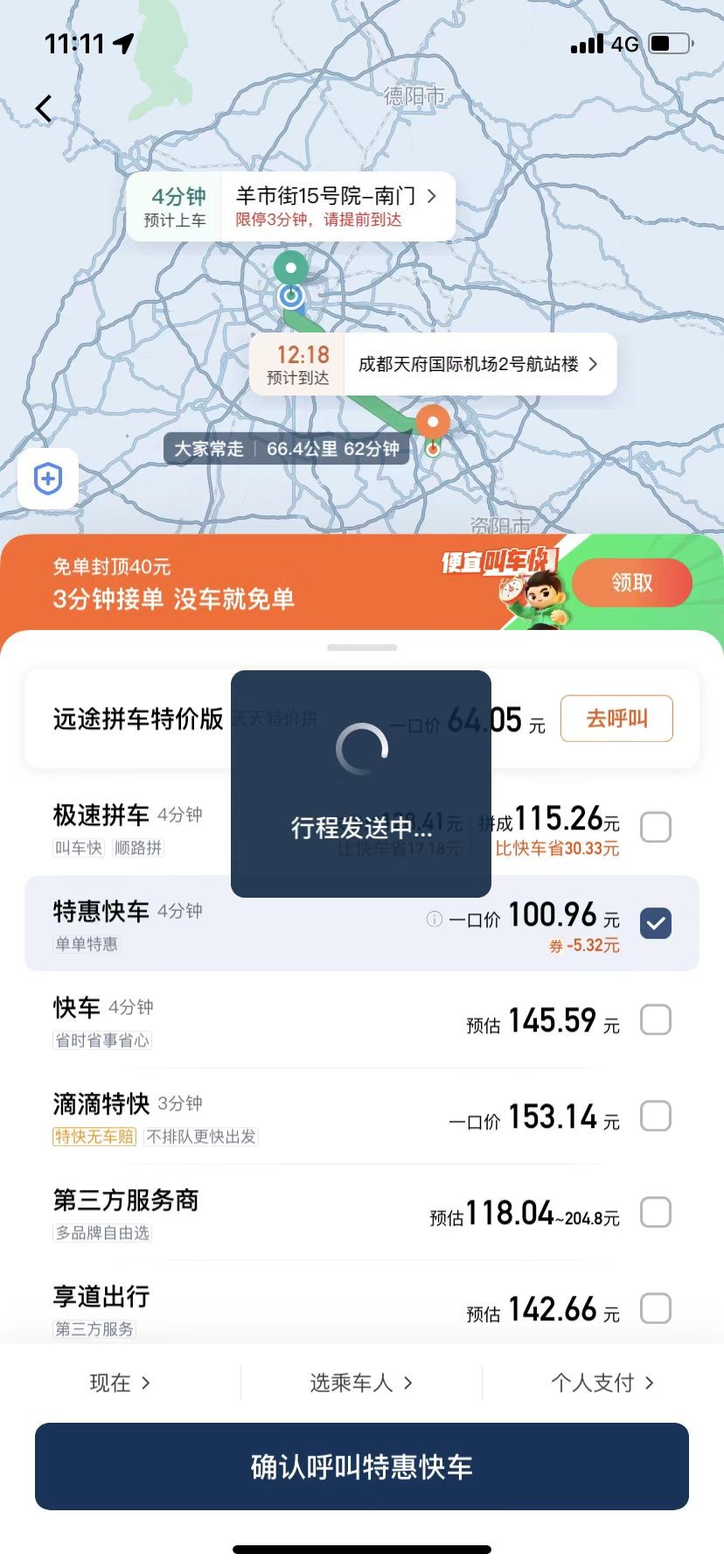Claim the coupon with 领取 button

(631, 583)
